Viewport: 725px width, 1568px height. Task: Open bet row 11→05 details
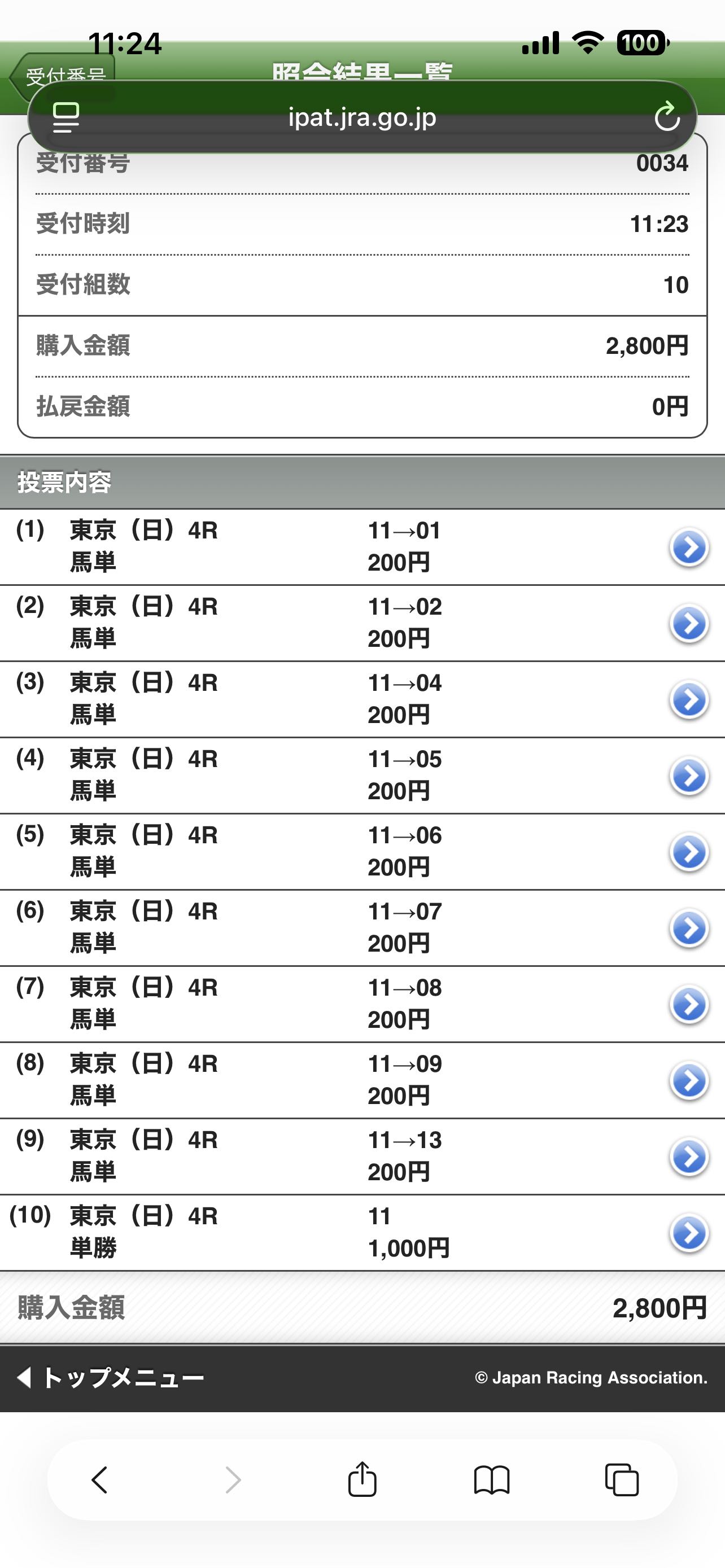point(688,776)
